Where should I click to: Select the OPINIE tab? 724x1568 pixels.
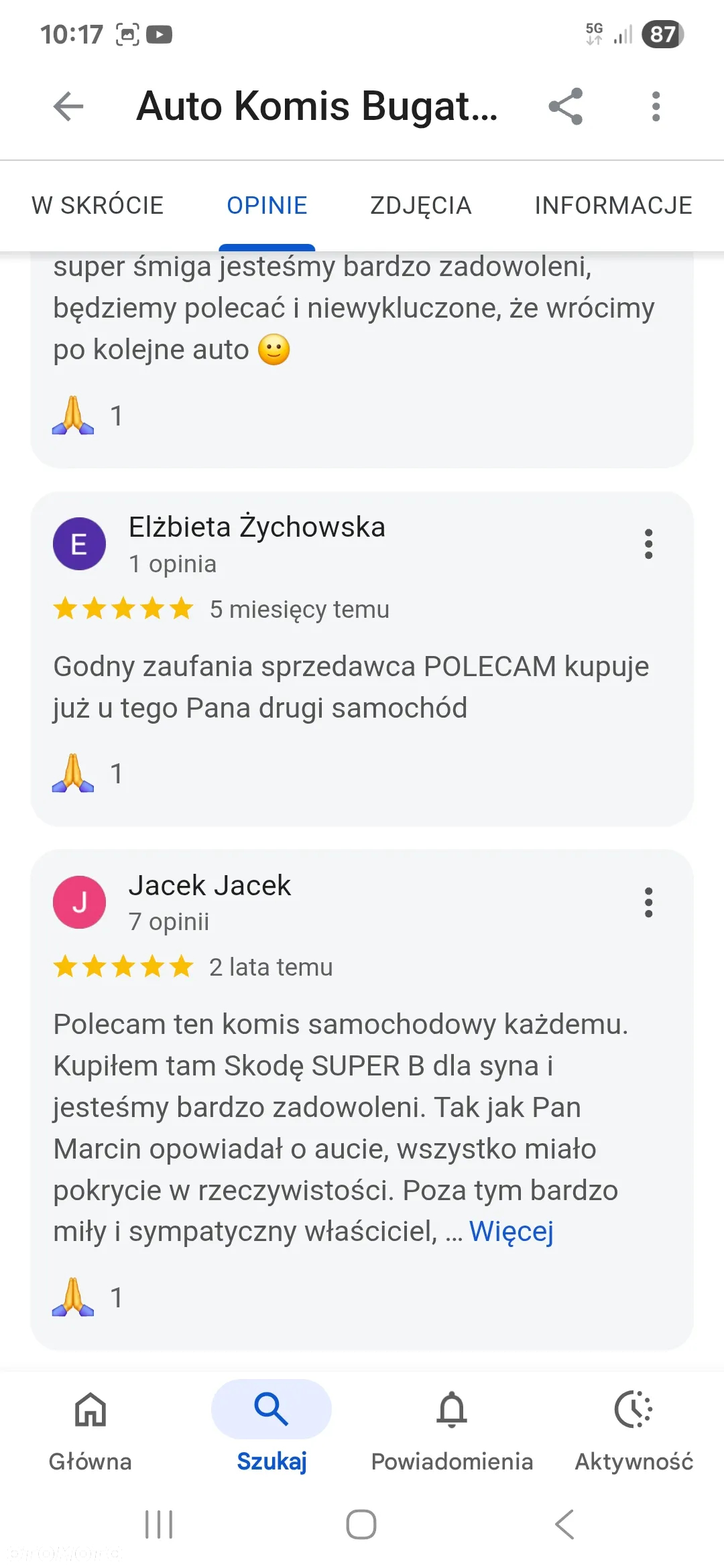point(267,205)
